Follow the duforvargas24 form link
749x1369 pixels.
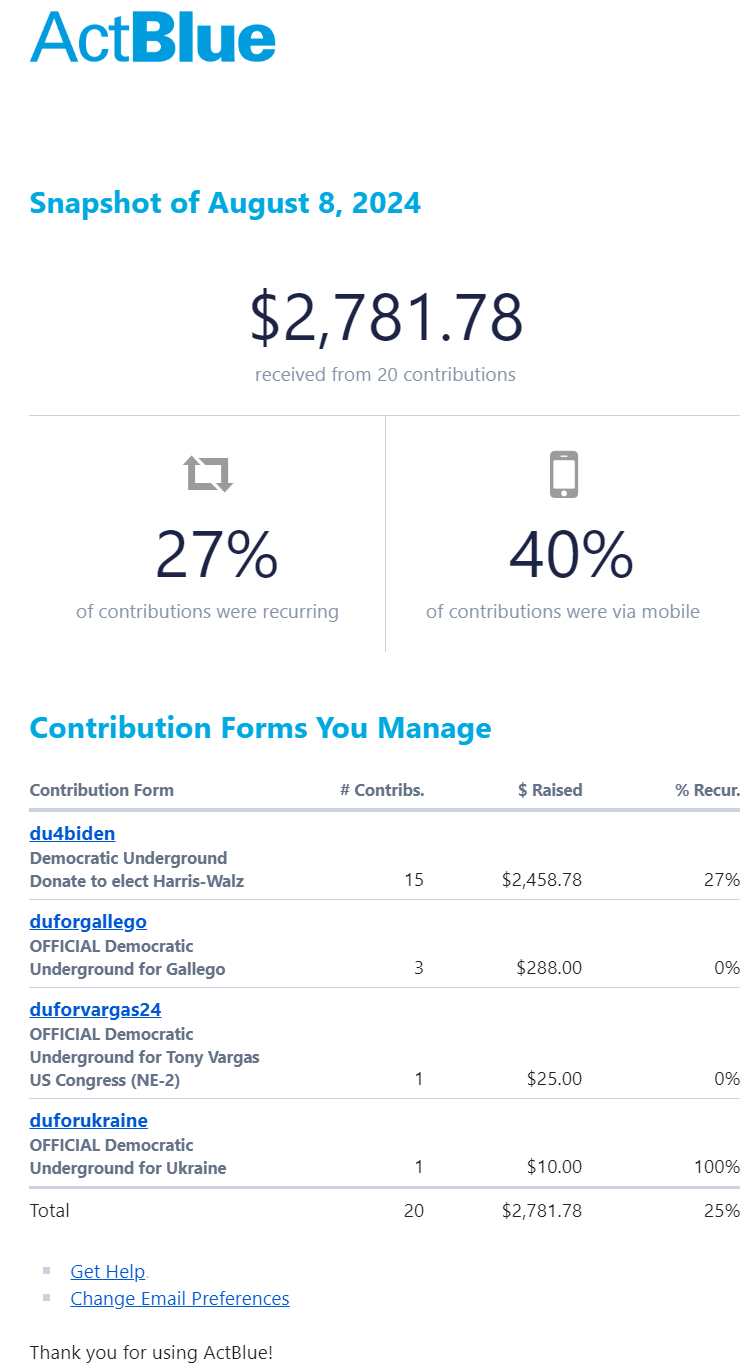point(95,1009)
